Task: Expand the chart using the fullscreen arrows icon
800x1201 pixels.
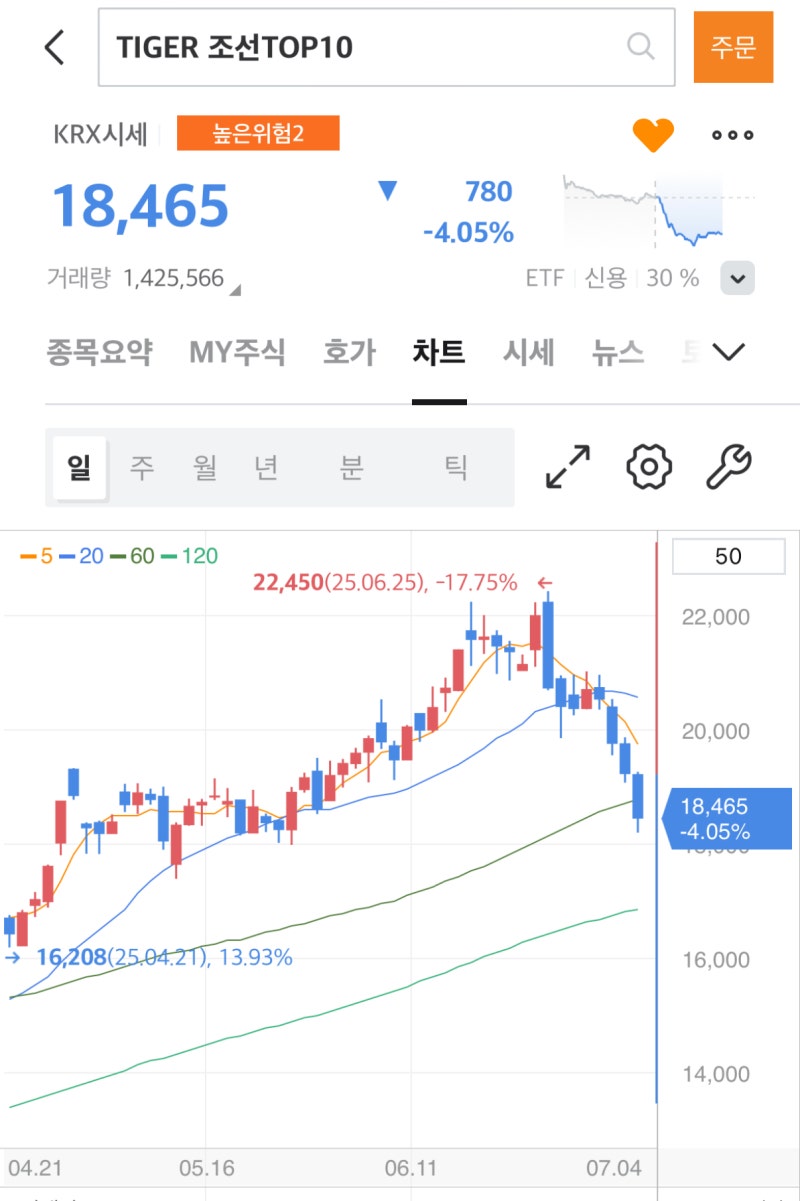Action: (567, 466)
